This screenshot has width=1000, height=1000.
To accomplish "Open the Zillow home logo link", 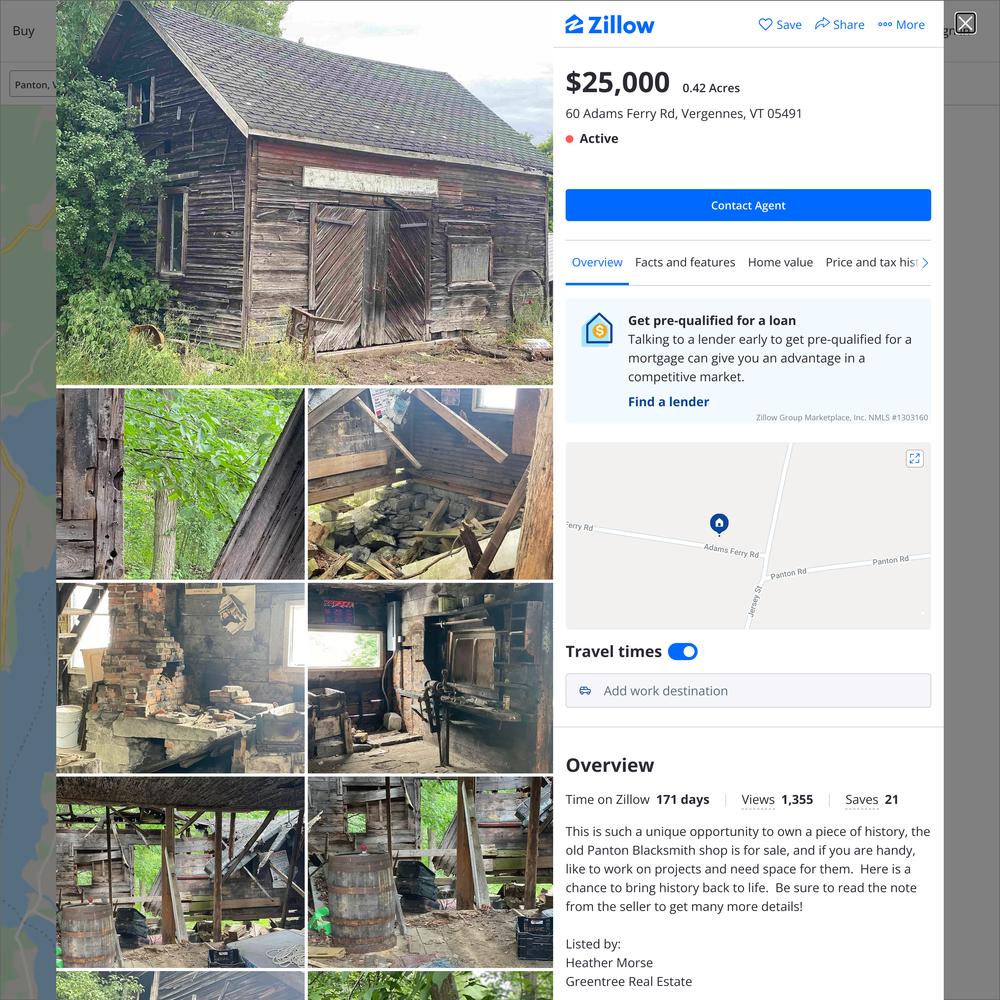I will [x=610, y=25].
